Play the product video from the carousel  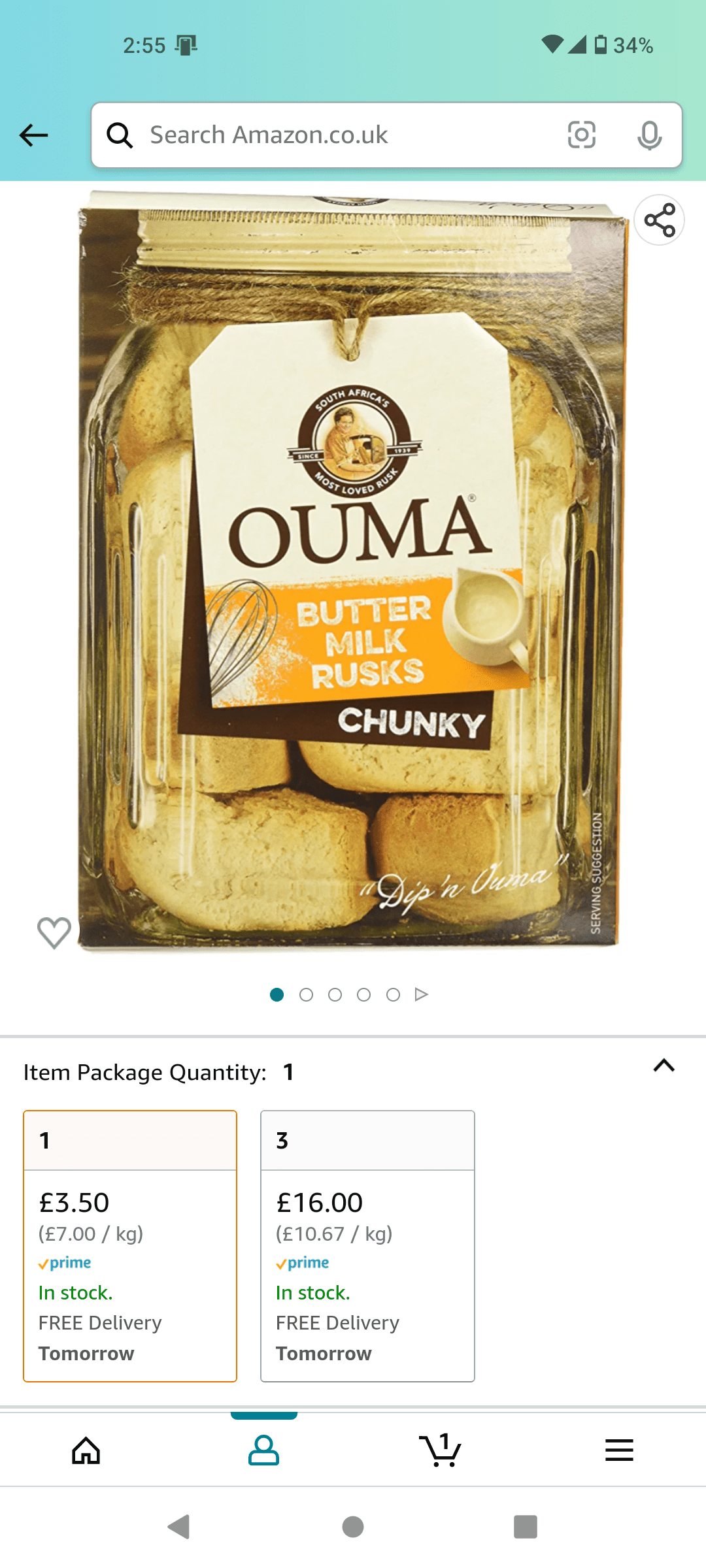click(x=422, y=993)
